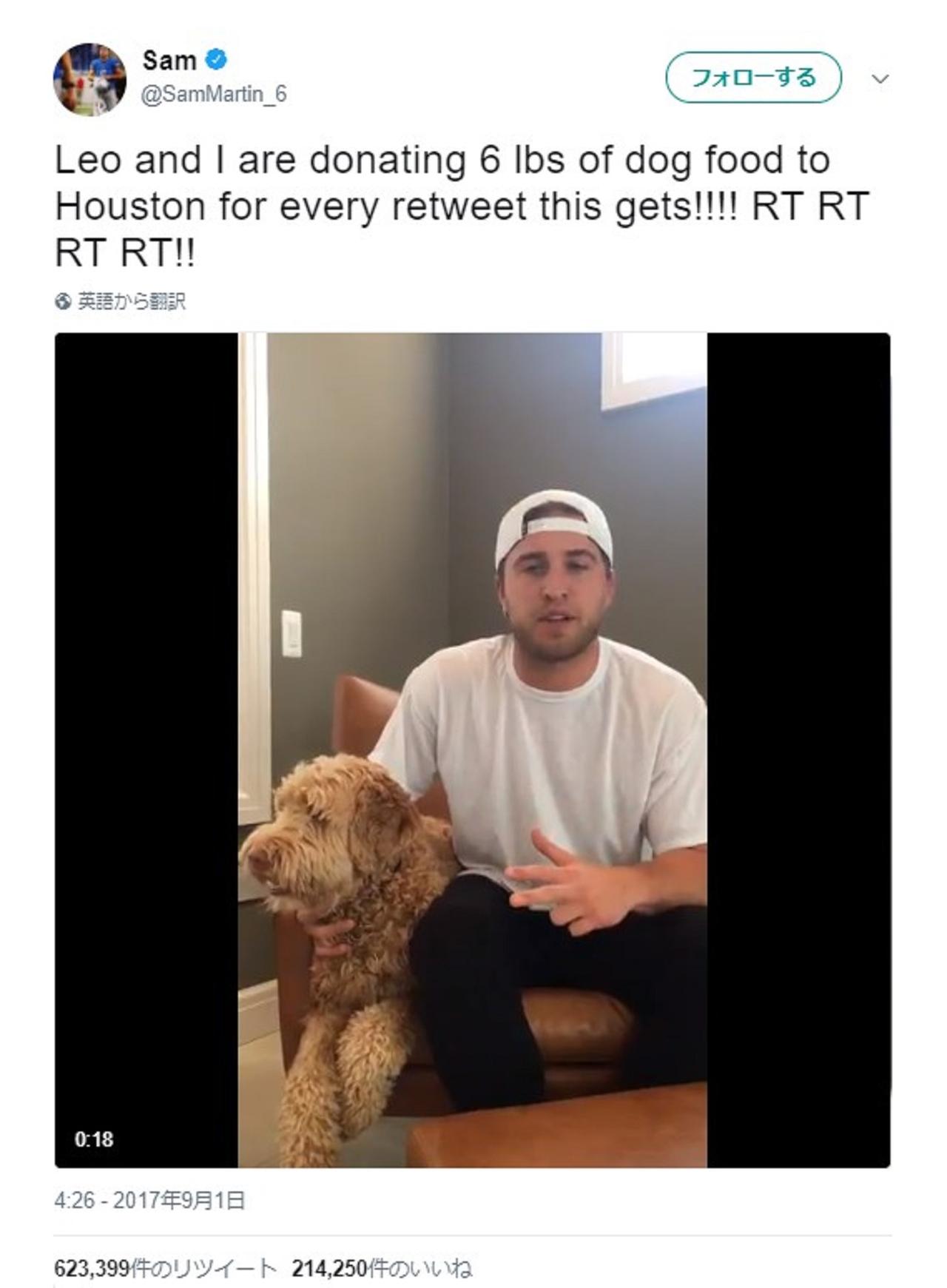947x1288 pixels.
Task: Tap the フォローする follow button
Action: click(x=753, y=78)
